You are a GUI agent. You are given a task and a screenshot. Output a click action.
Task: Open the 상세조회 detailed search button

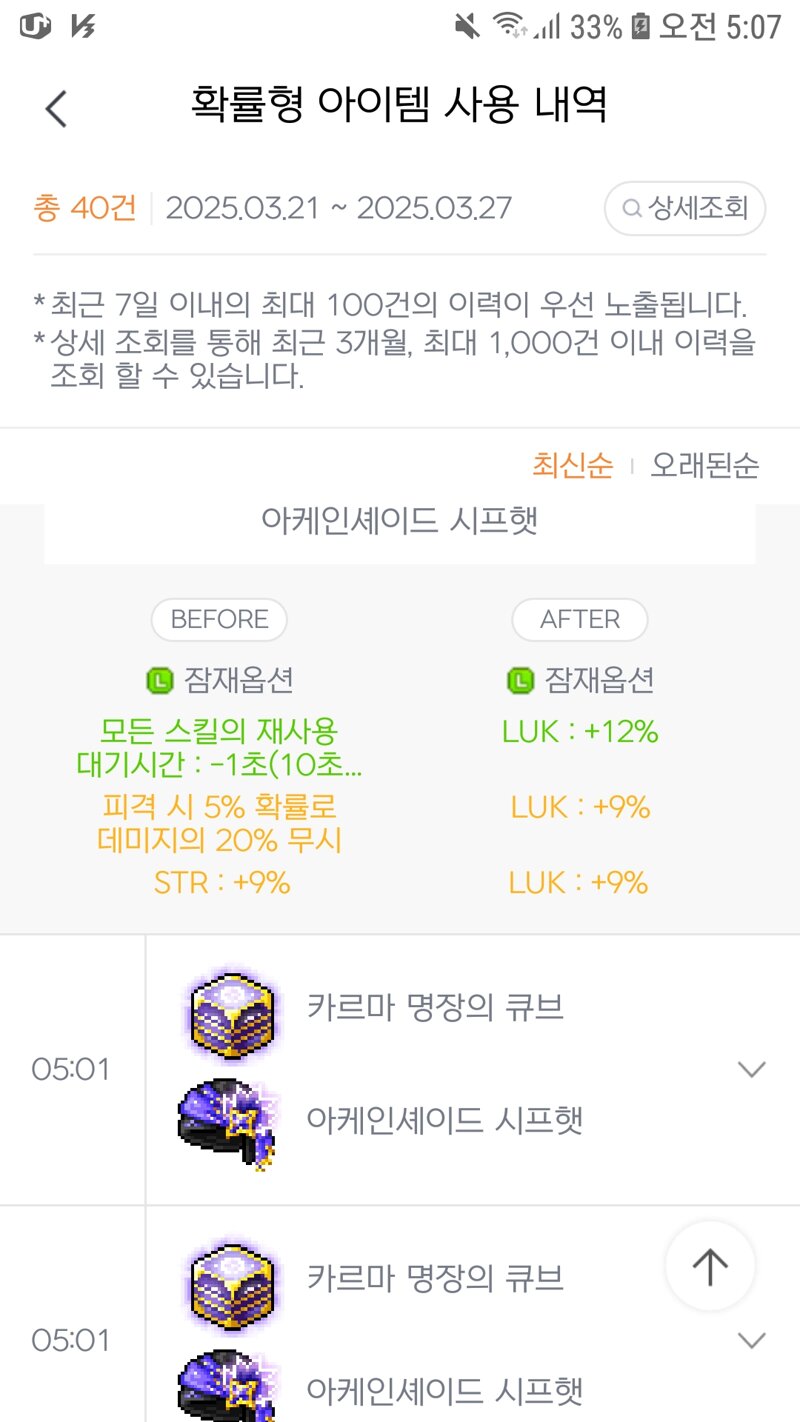pos(685,209)
